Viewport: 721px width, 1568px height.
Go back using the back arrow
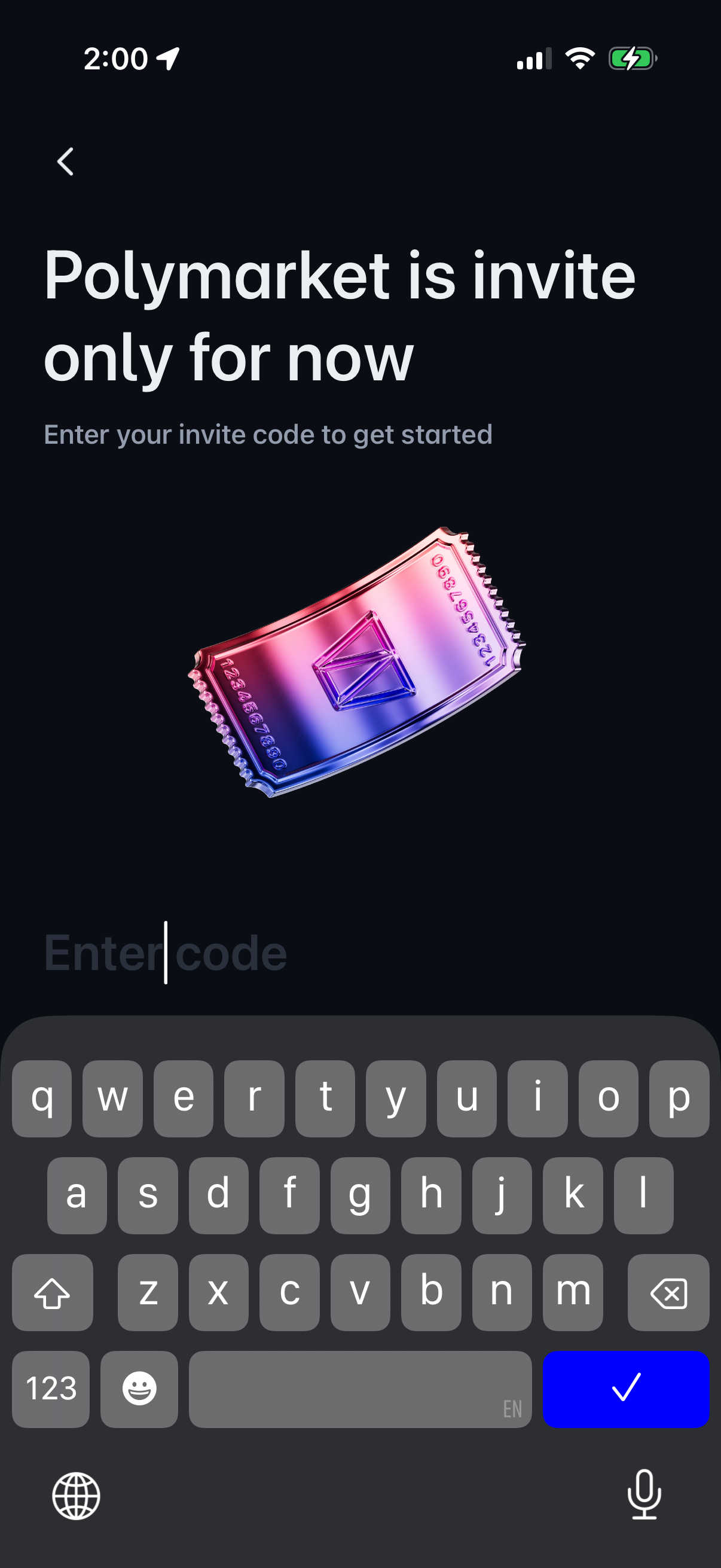(65, 162)
